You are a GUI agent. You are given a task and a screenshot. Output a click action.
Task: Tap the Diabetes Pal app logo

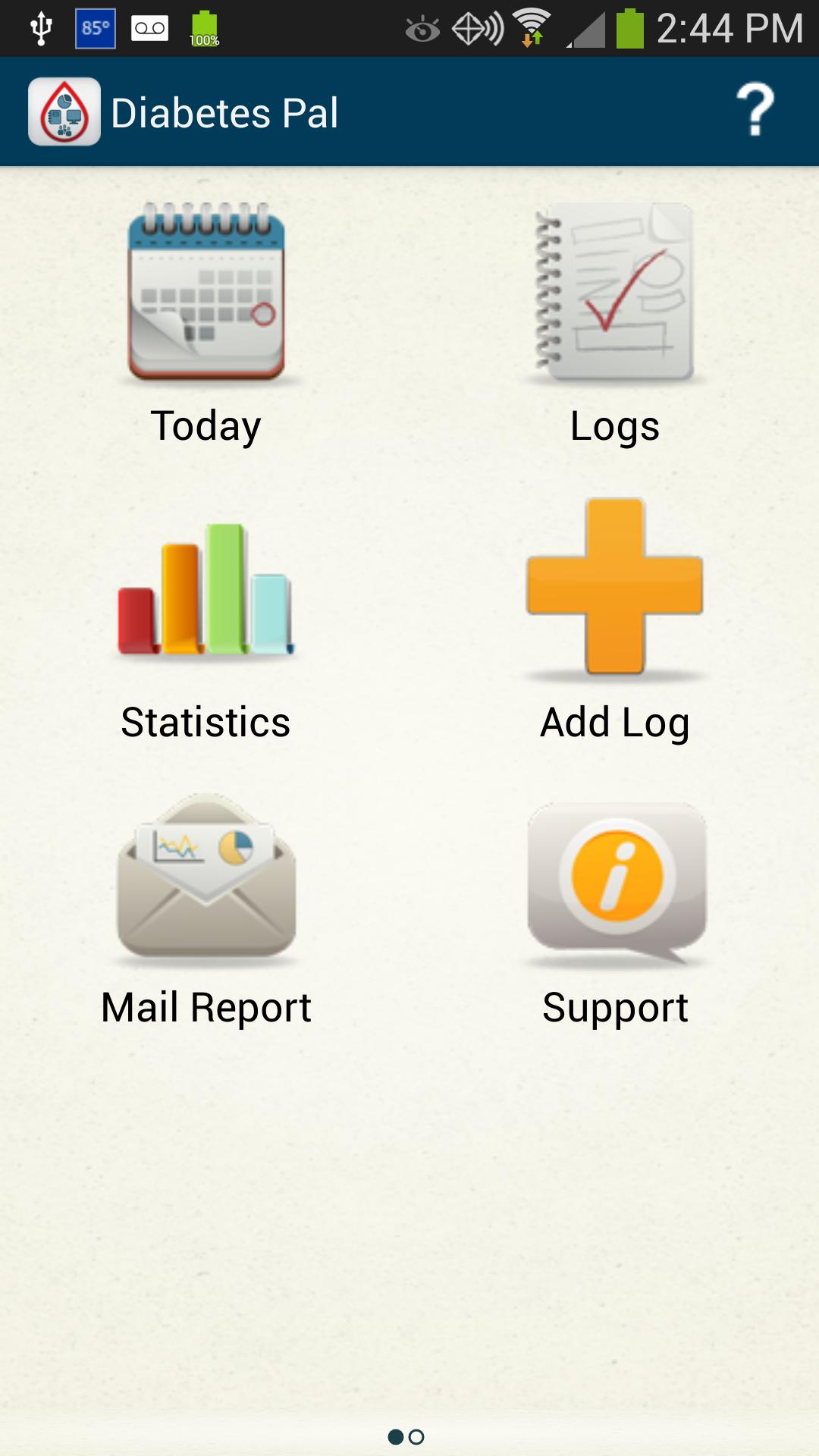tap(64, 111)
